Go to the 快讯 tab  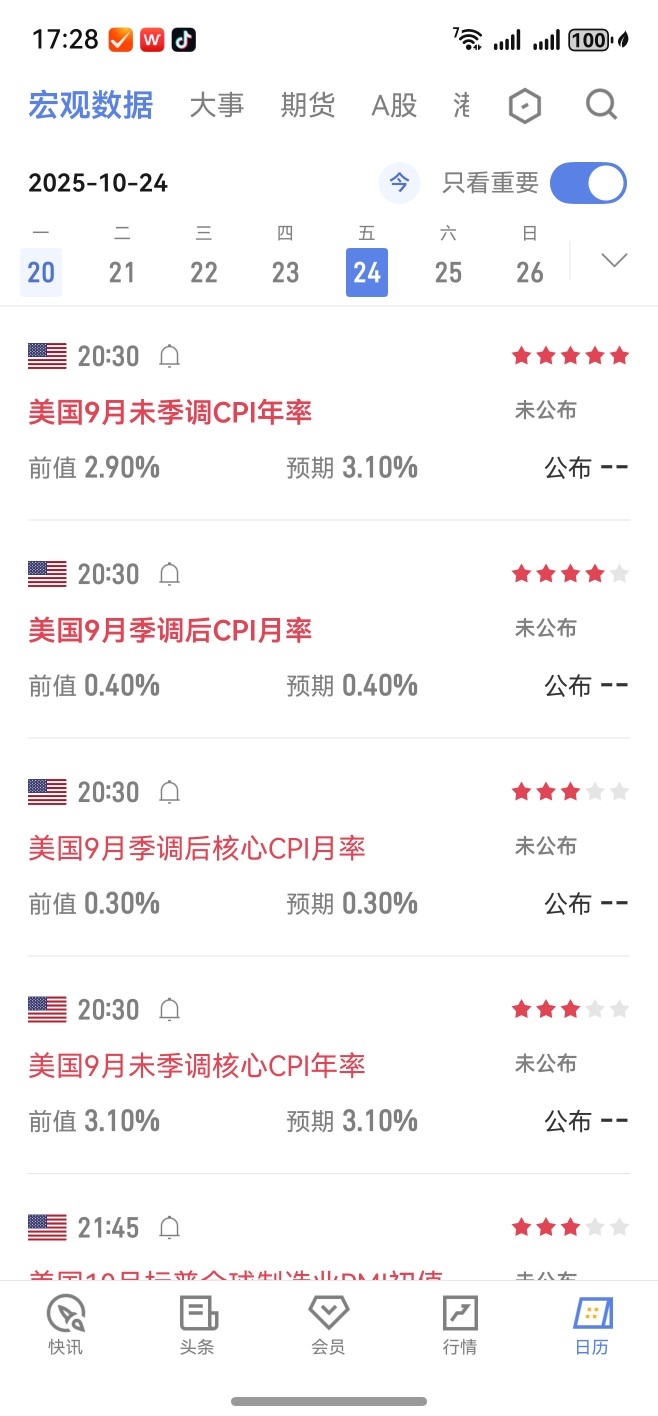pyautogui.click(x=66, y=1325)
